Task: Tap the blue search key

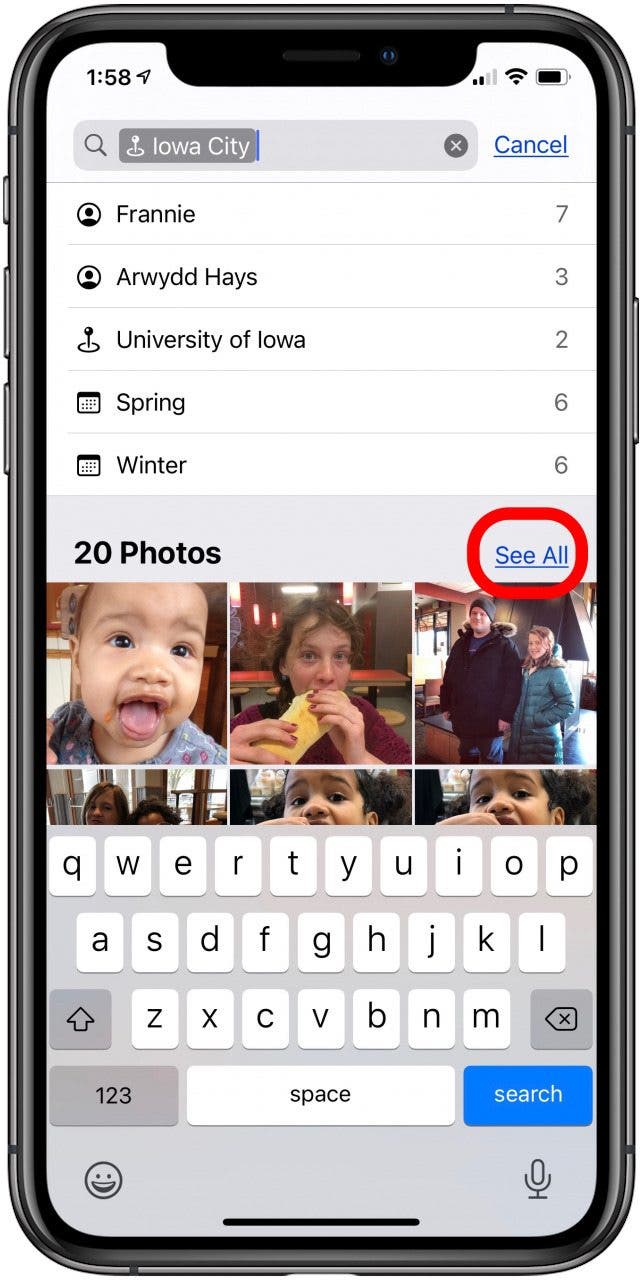Action: [x=527, y=1095]
